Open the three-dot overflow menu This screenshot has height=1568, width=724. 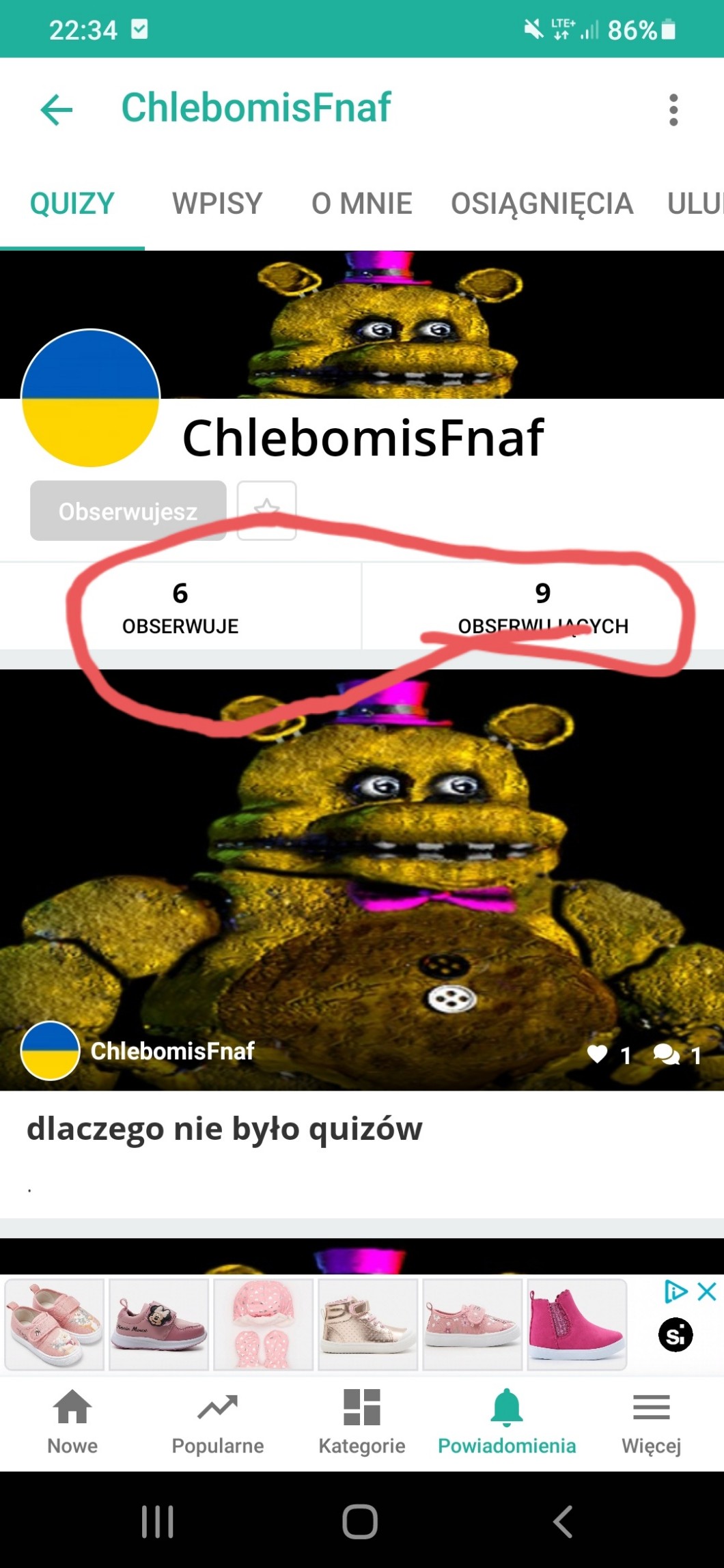click(x=673, y=109)
